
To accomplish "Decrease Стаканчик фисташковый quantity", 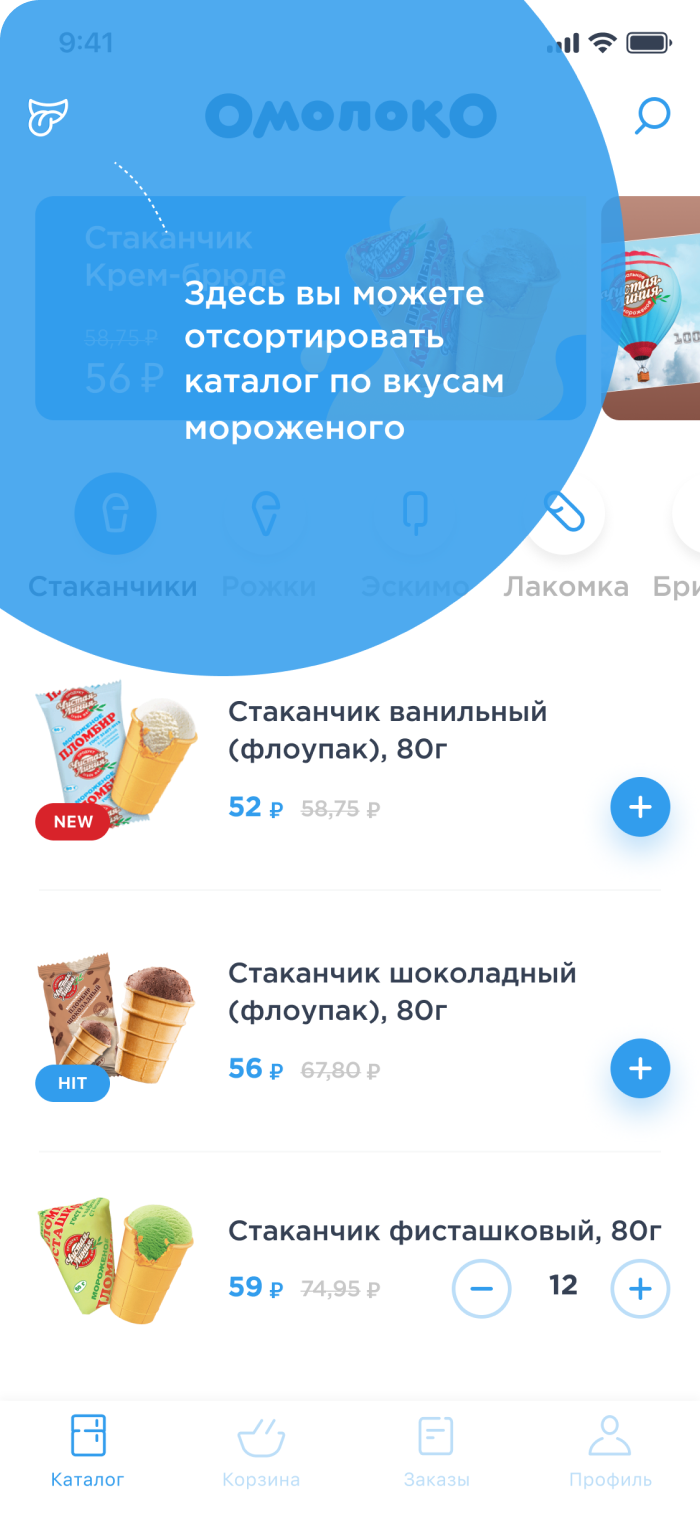I will point(481,1287).
